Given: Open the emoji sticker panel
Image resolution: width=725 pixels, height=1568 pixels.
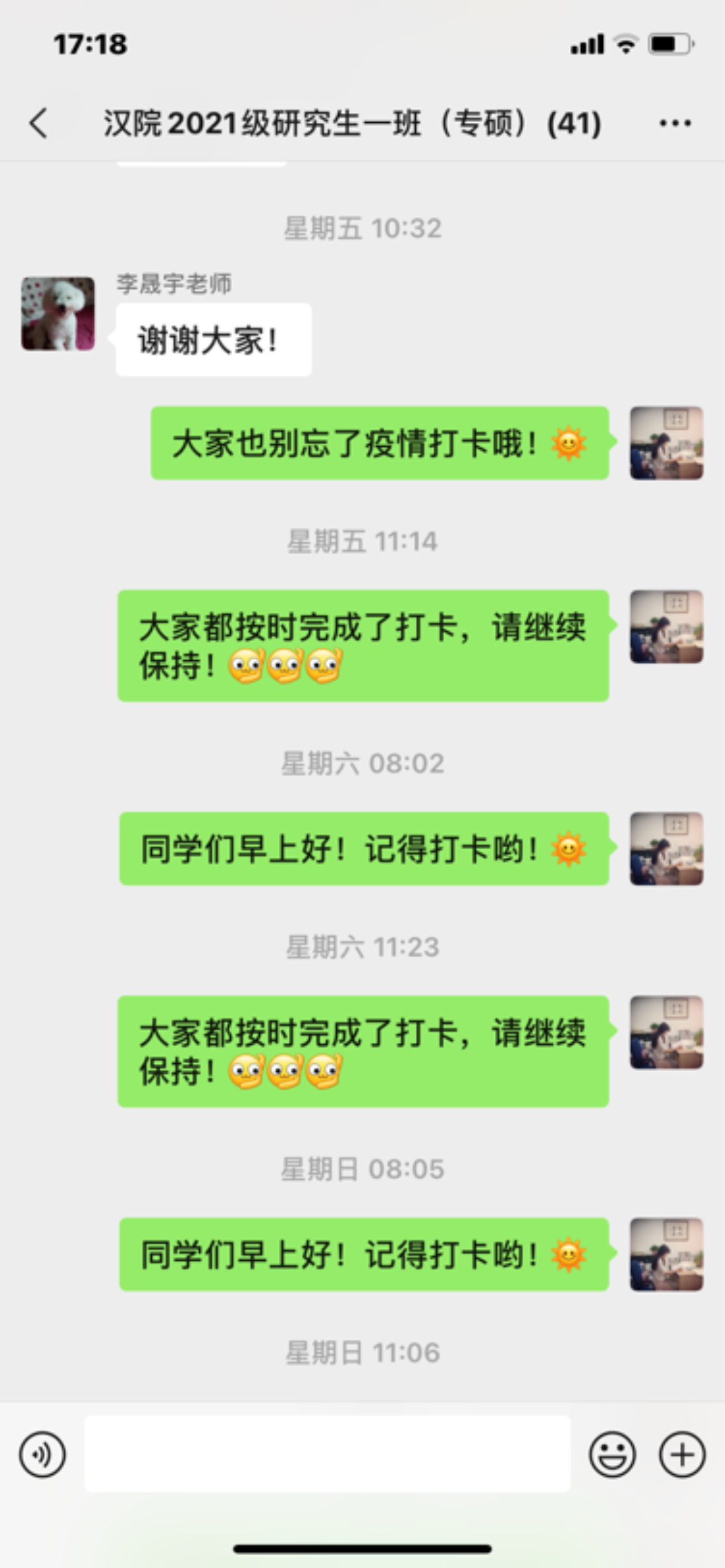Looking at the screenshot, I should click(611, 1454).
